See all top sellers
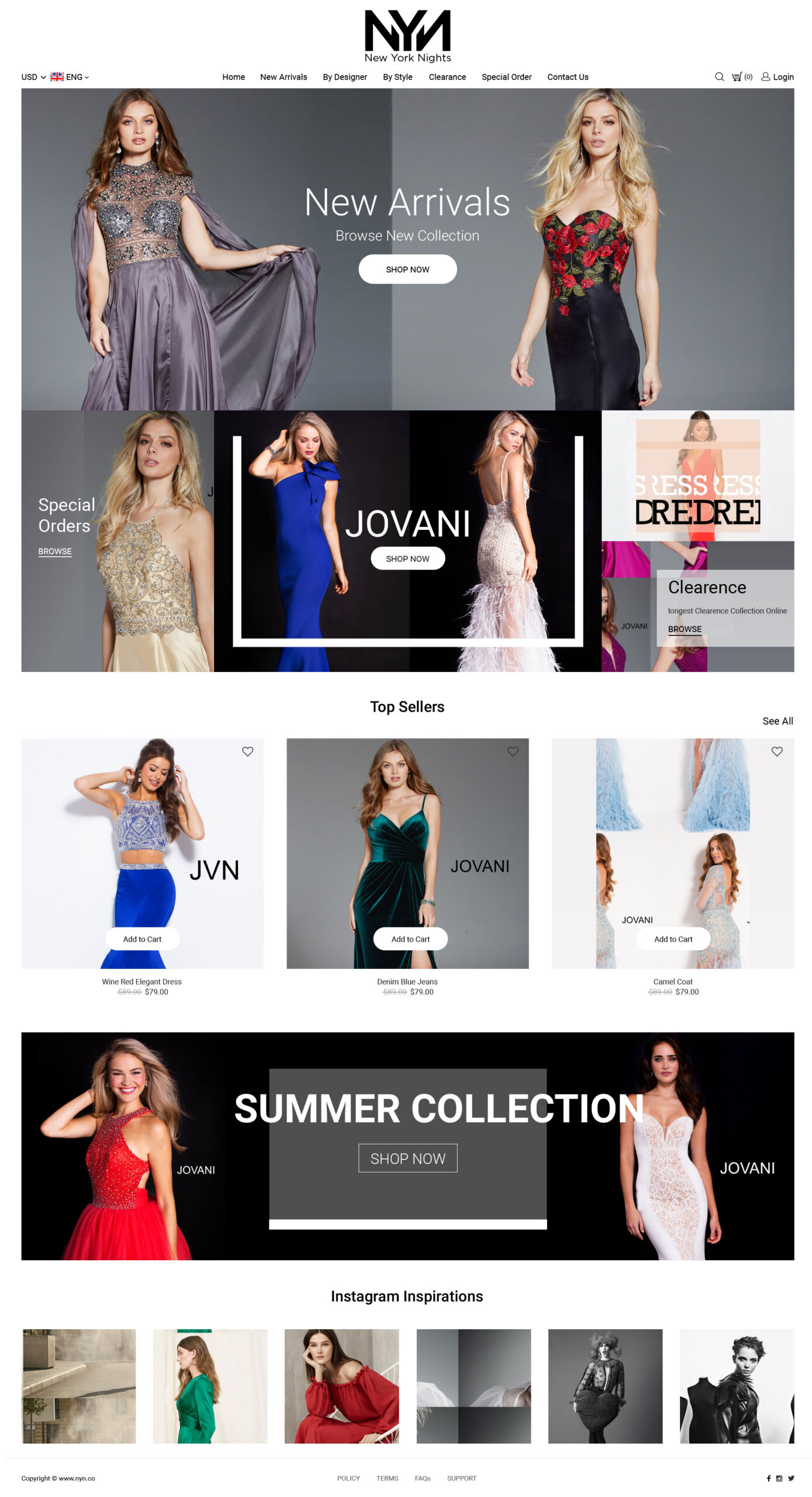The image size is (812, 1497). tap(777, 721)
